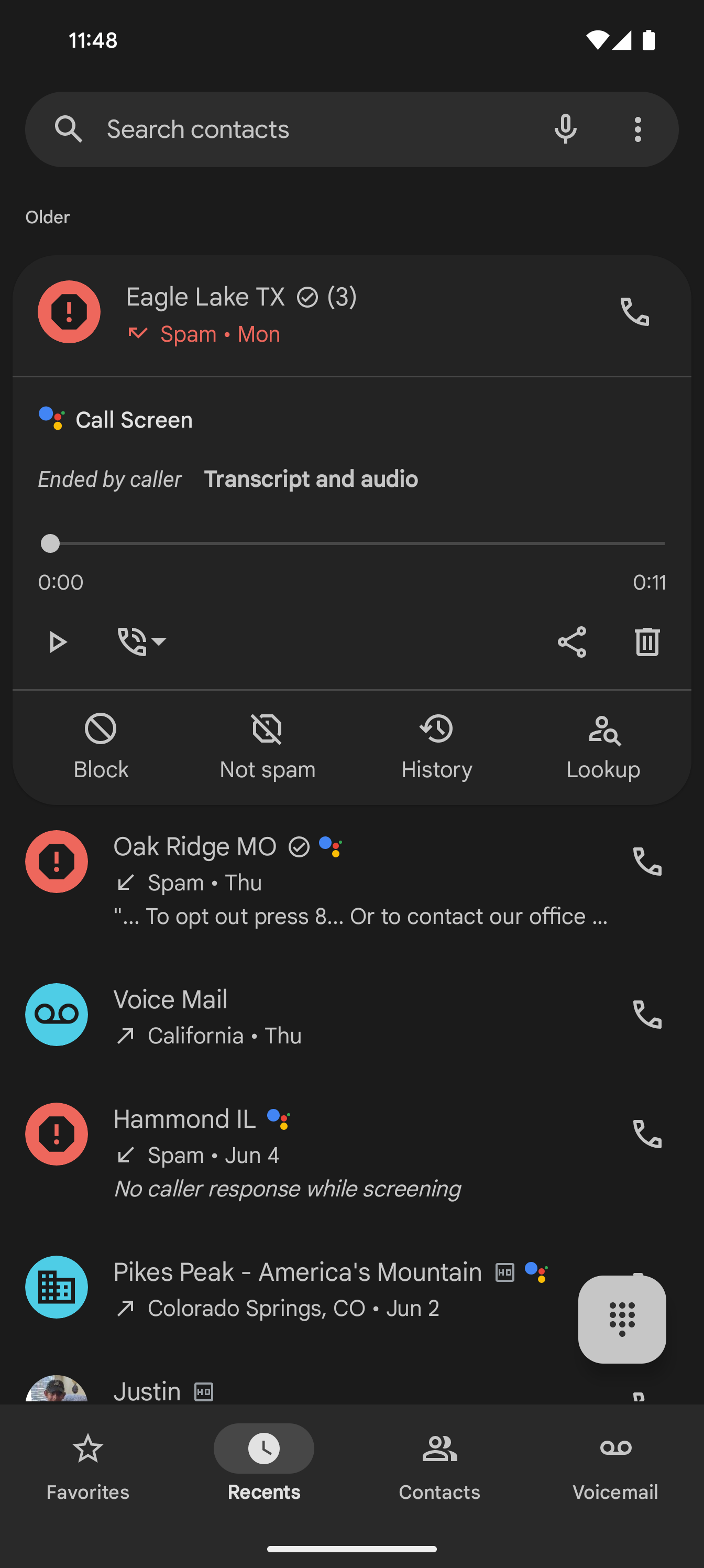Open the Search contacts field
The image size is (704, 1568).
(292, 129)
